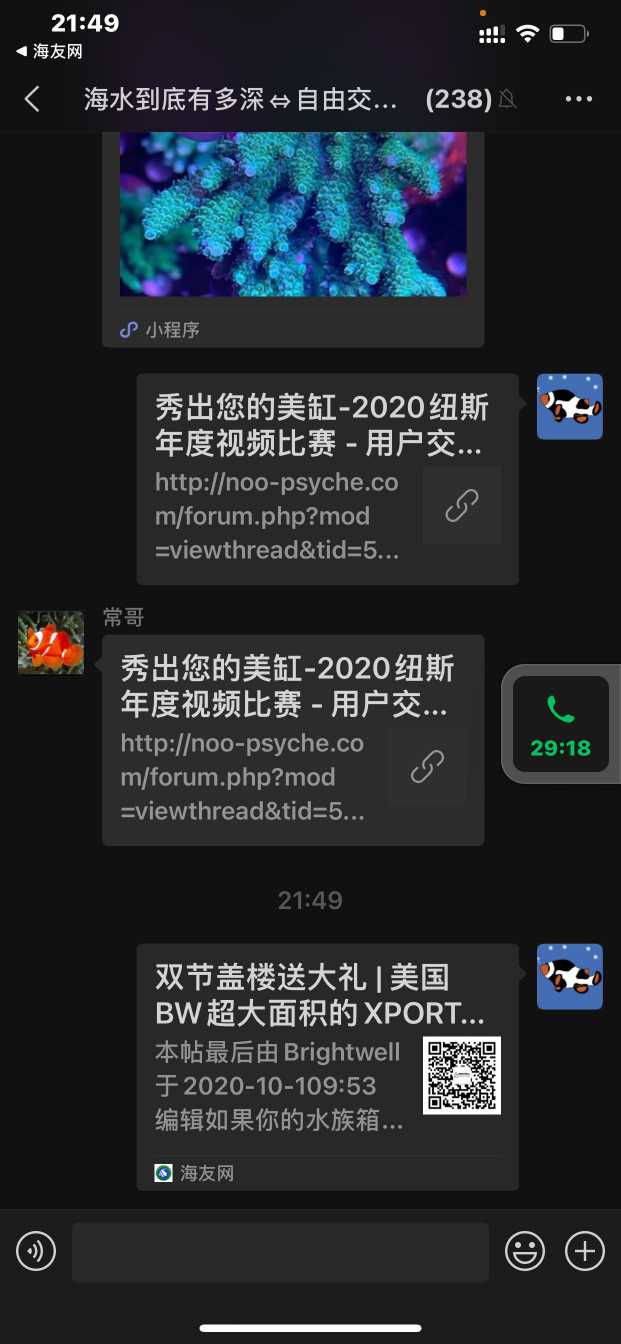Screen dimensions: 621x1344
Task: Open my sent 秀出您的美缸 link card
Action: pos(327,478)
